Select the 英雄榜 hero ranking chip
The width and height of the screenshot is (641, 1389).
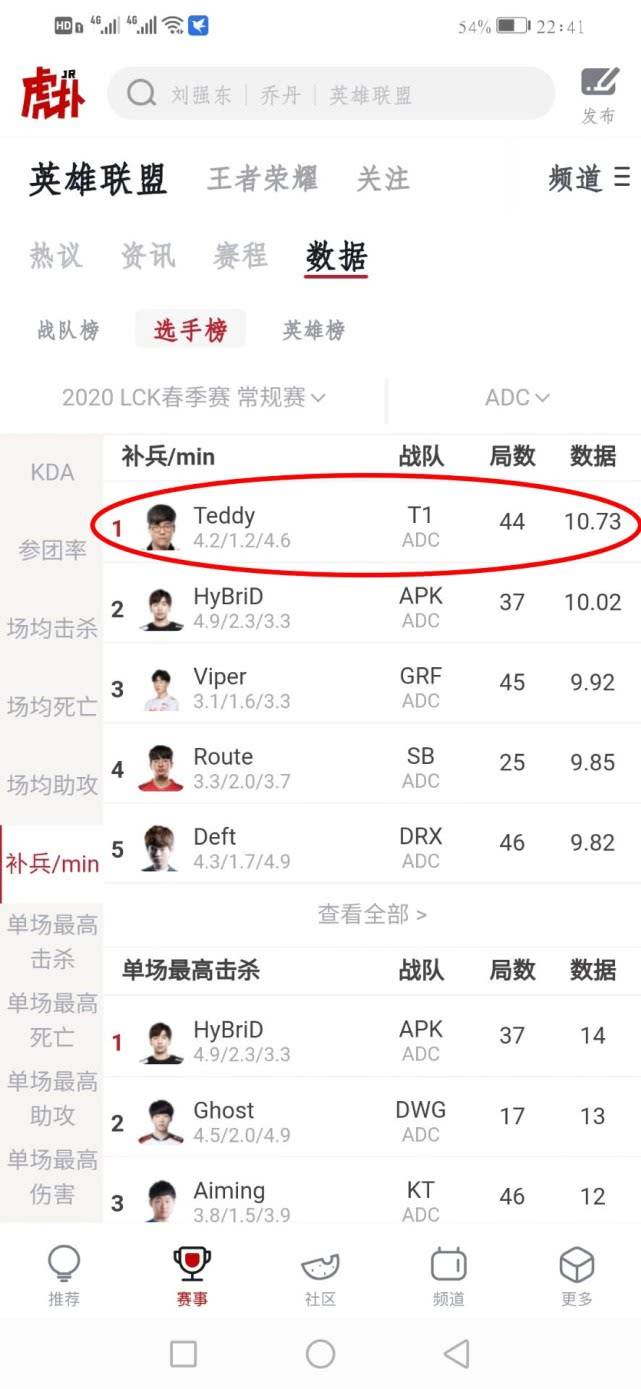[x=314, y=330]
